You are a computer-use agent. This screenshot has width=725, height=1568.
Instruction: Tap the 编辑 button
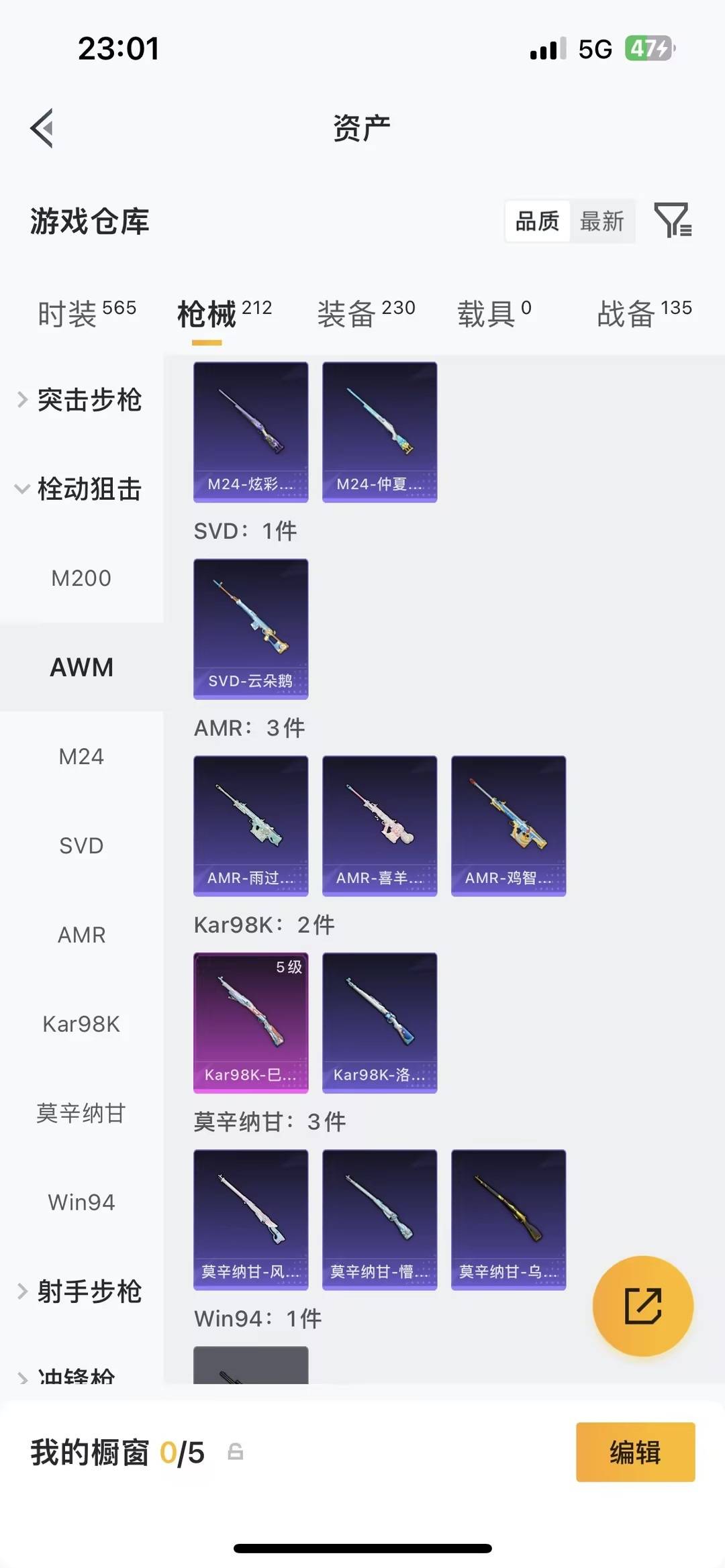[635, 1453]
